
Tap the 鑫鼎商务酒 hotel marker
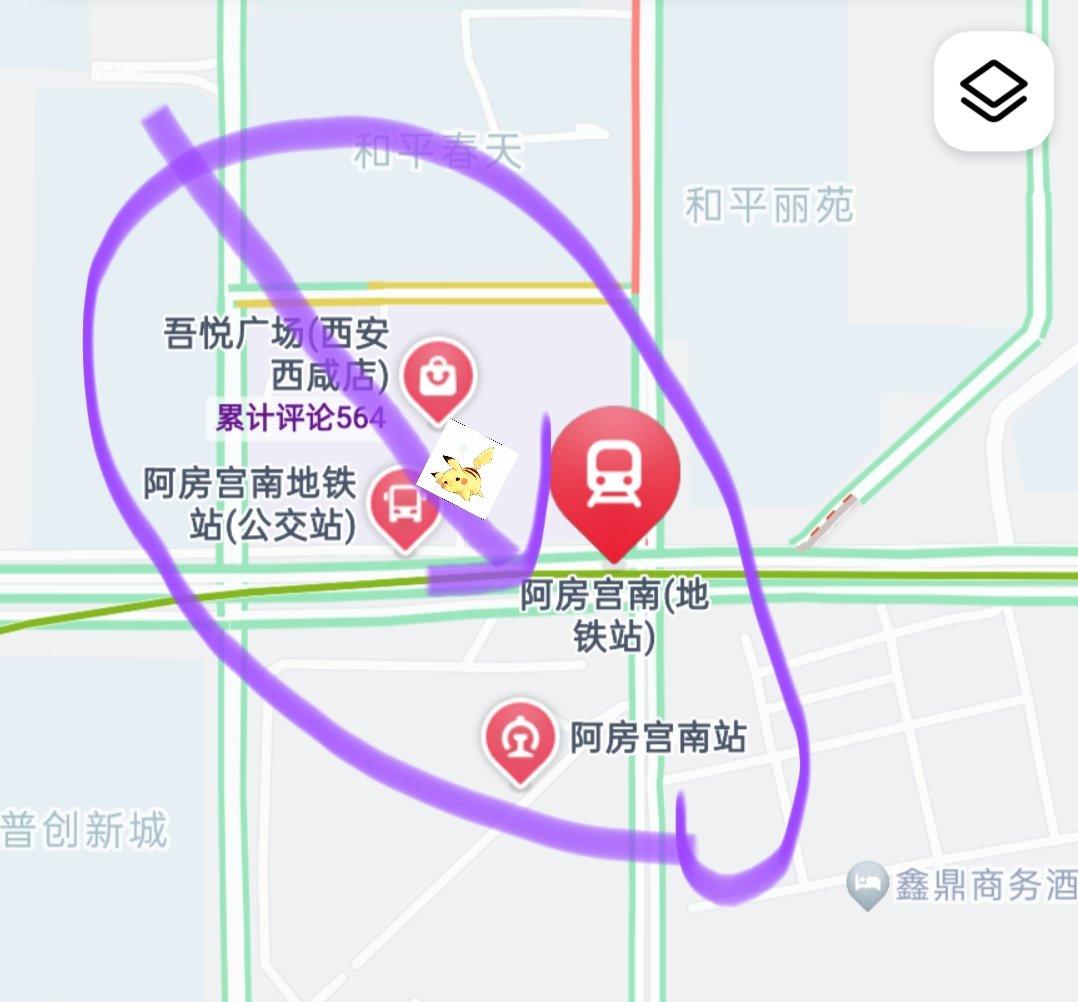click(866, 884)
